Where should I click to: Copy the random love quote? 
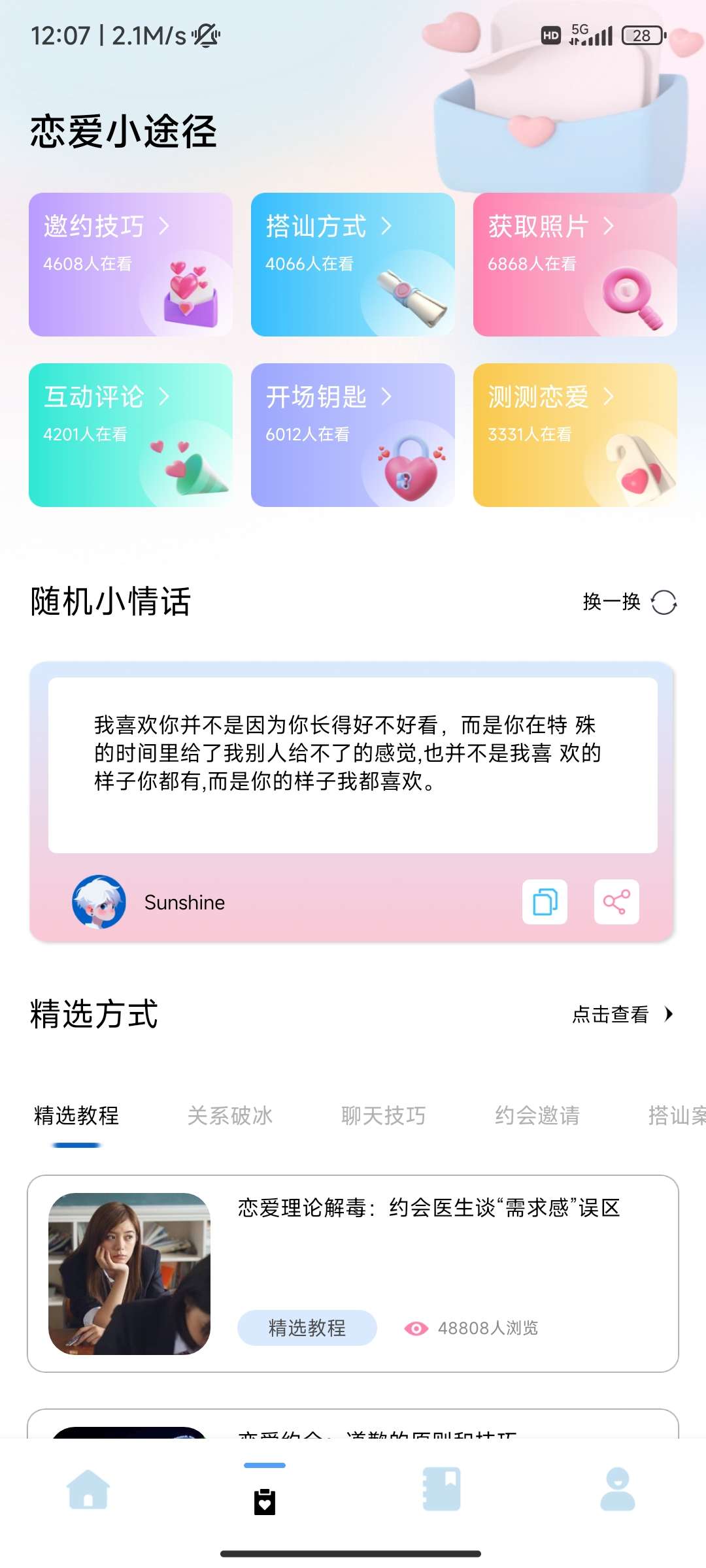[545, 902]
